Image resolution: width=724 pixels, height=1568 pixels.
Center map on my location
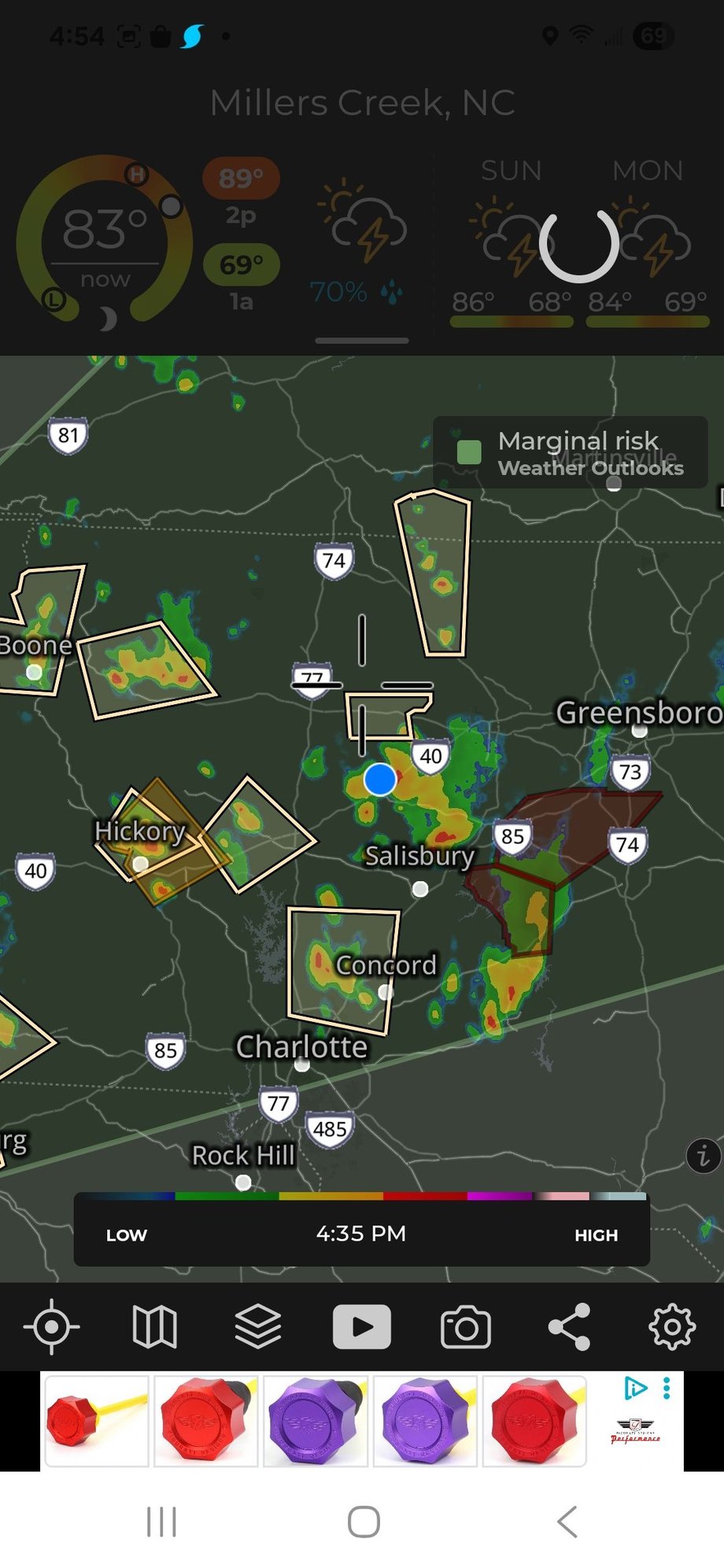coord(52,1326)
